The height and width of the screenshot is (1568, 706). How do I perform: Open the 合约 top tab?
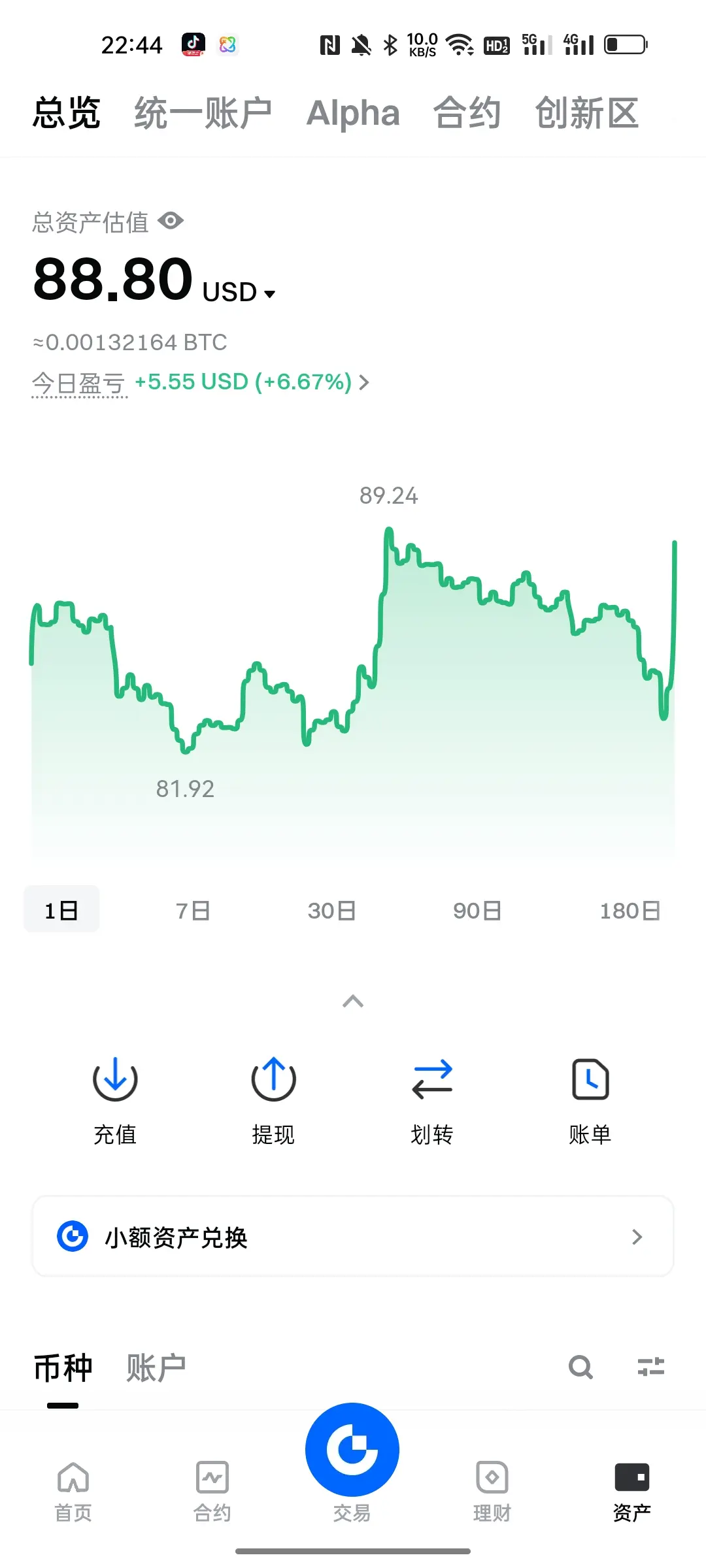[467, 113]
